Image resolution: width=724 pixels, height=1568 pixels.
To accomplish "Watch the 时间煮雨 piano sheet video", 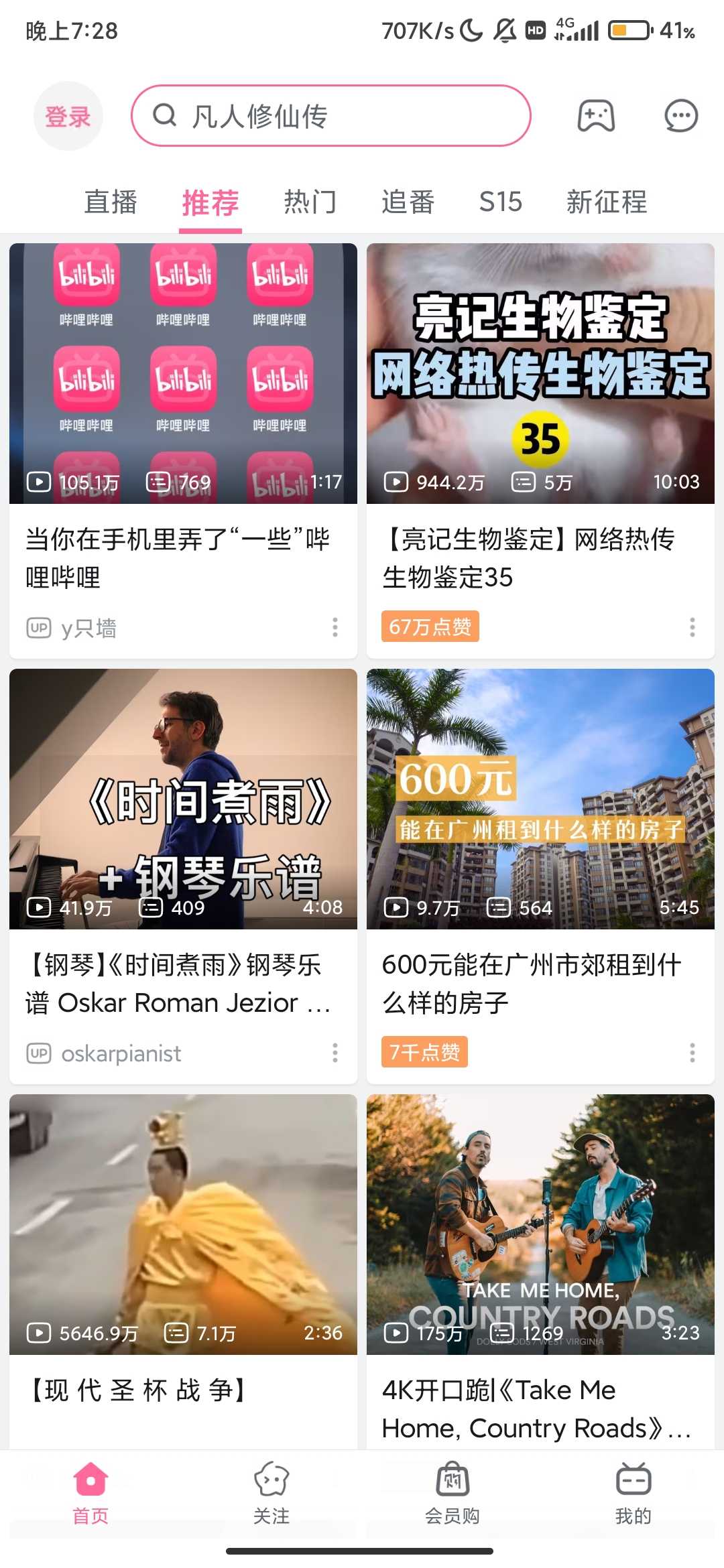I will coord(183,799).
